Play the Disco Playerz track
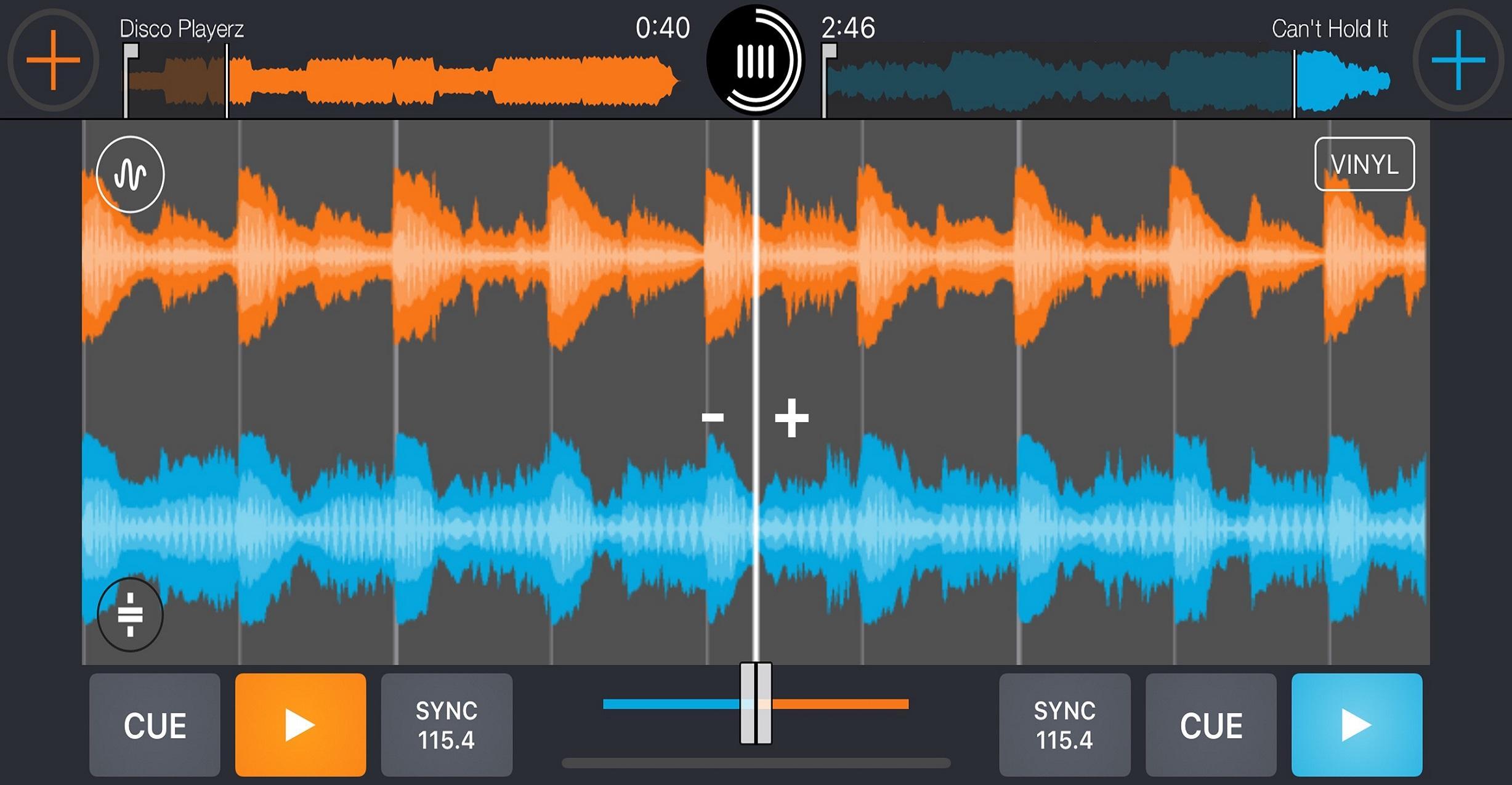 click(301, 725)
